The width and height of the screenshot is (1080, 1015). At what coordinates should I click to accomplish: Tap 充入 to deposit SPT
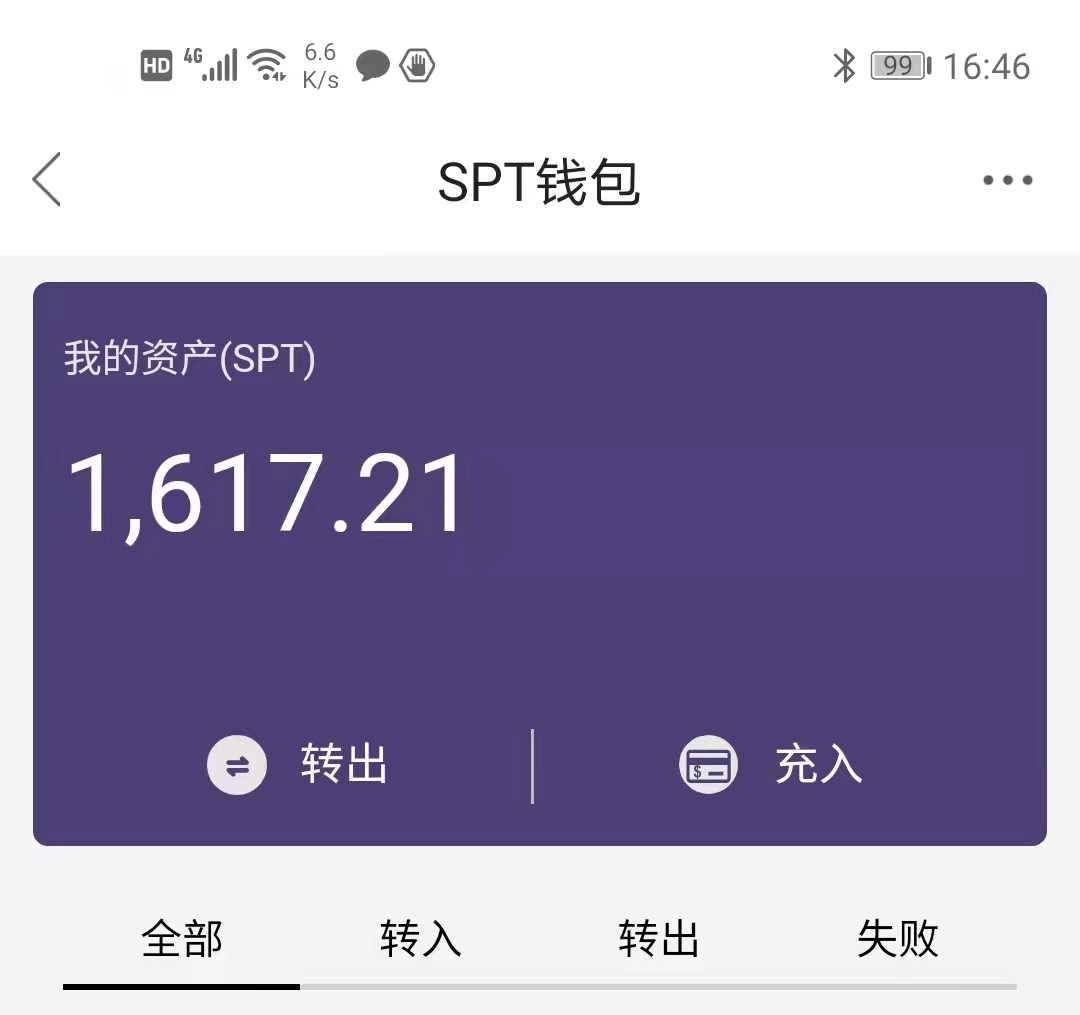(x=772, y=766)
